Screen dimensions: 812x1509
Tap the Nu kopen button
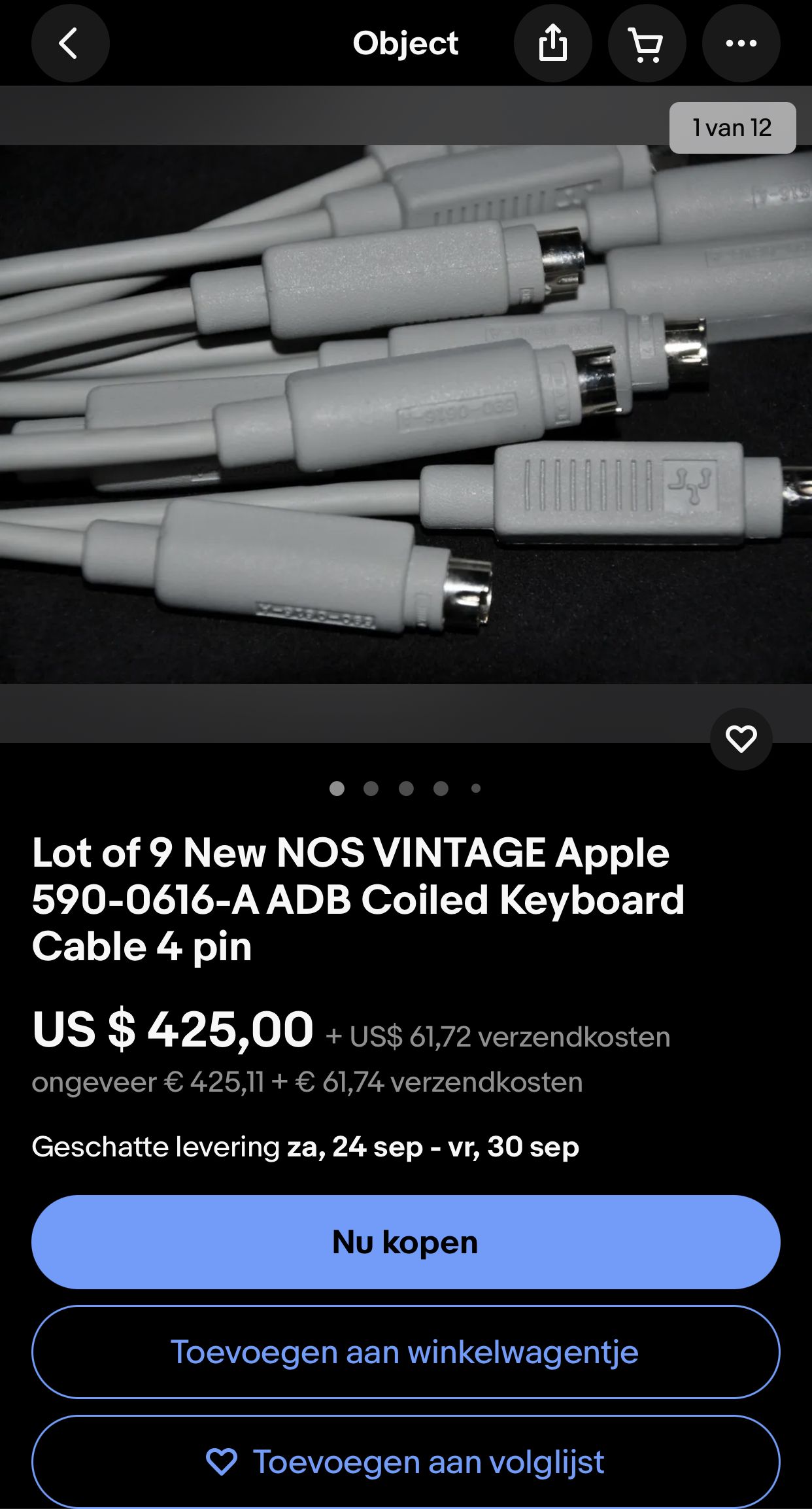pos(406,1242)
